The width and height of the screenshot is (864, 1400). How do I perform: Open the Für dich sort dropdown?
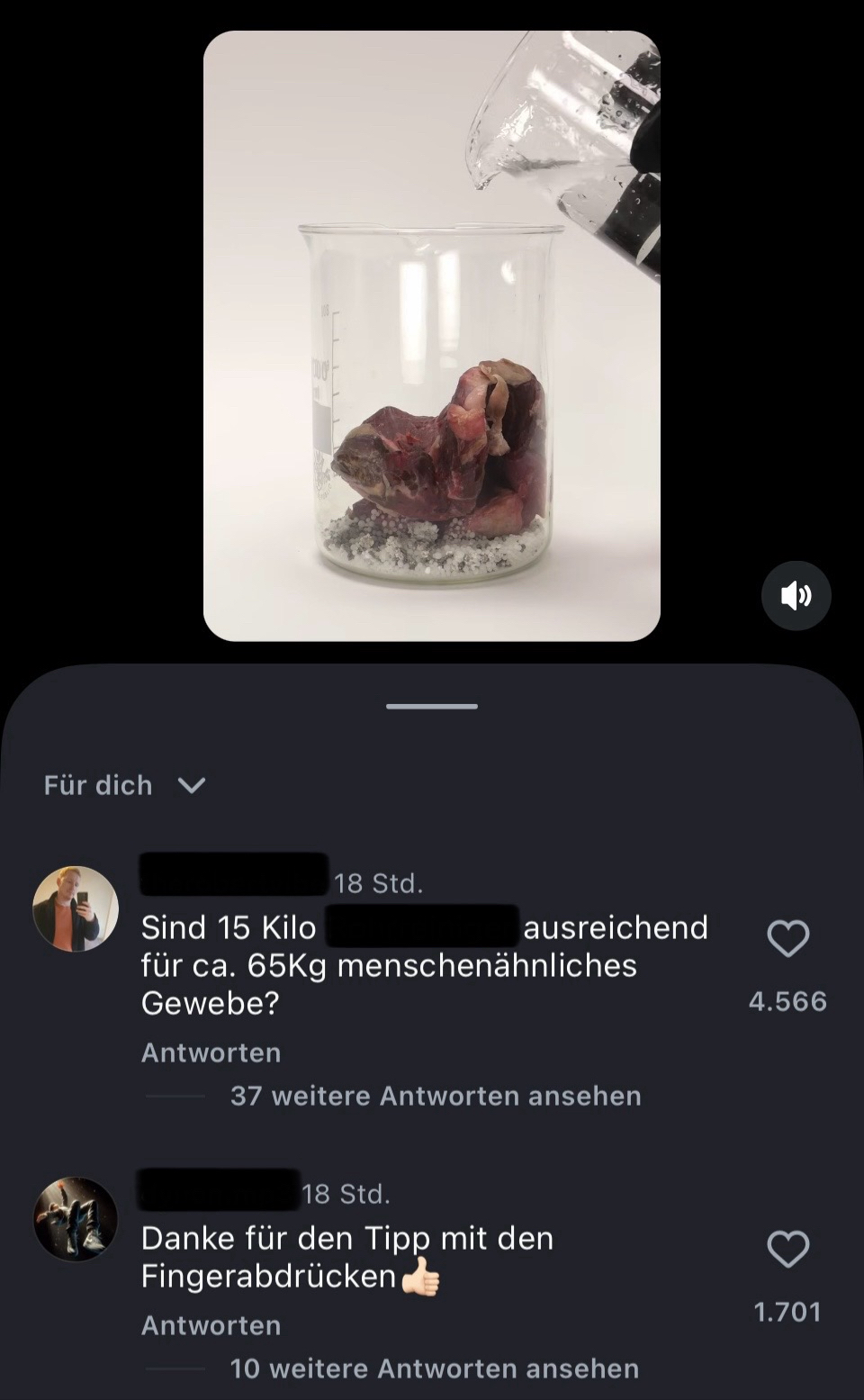pyautogui.click(x=125, y=785)
